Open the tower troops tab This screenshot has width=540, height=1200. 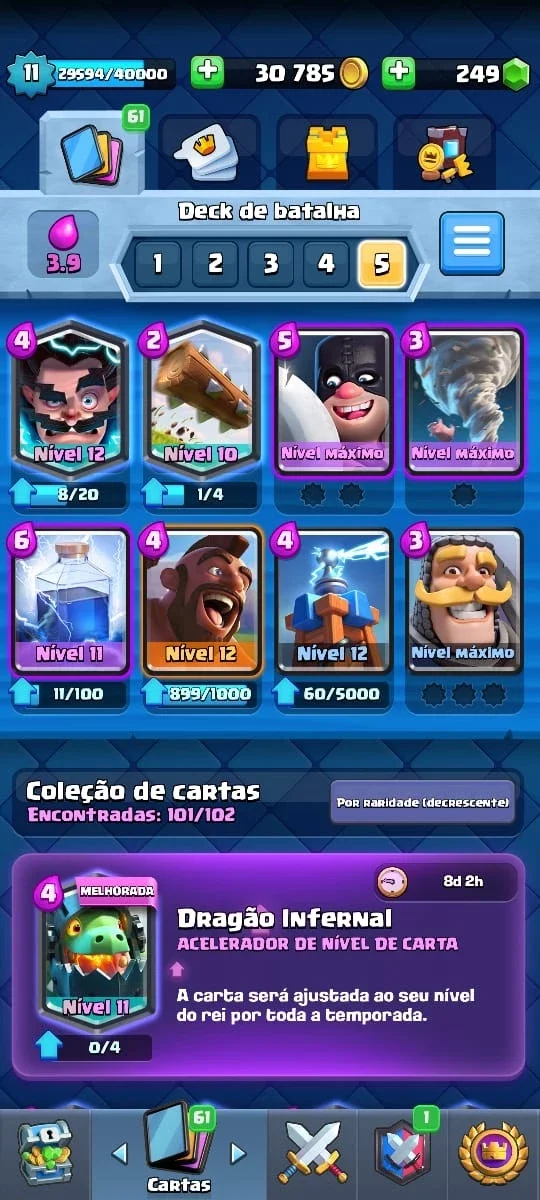click(x=327, y=153)
